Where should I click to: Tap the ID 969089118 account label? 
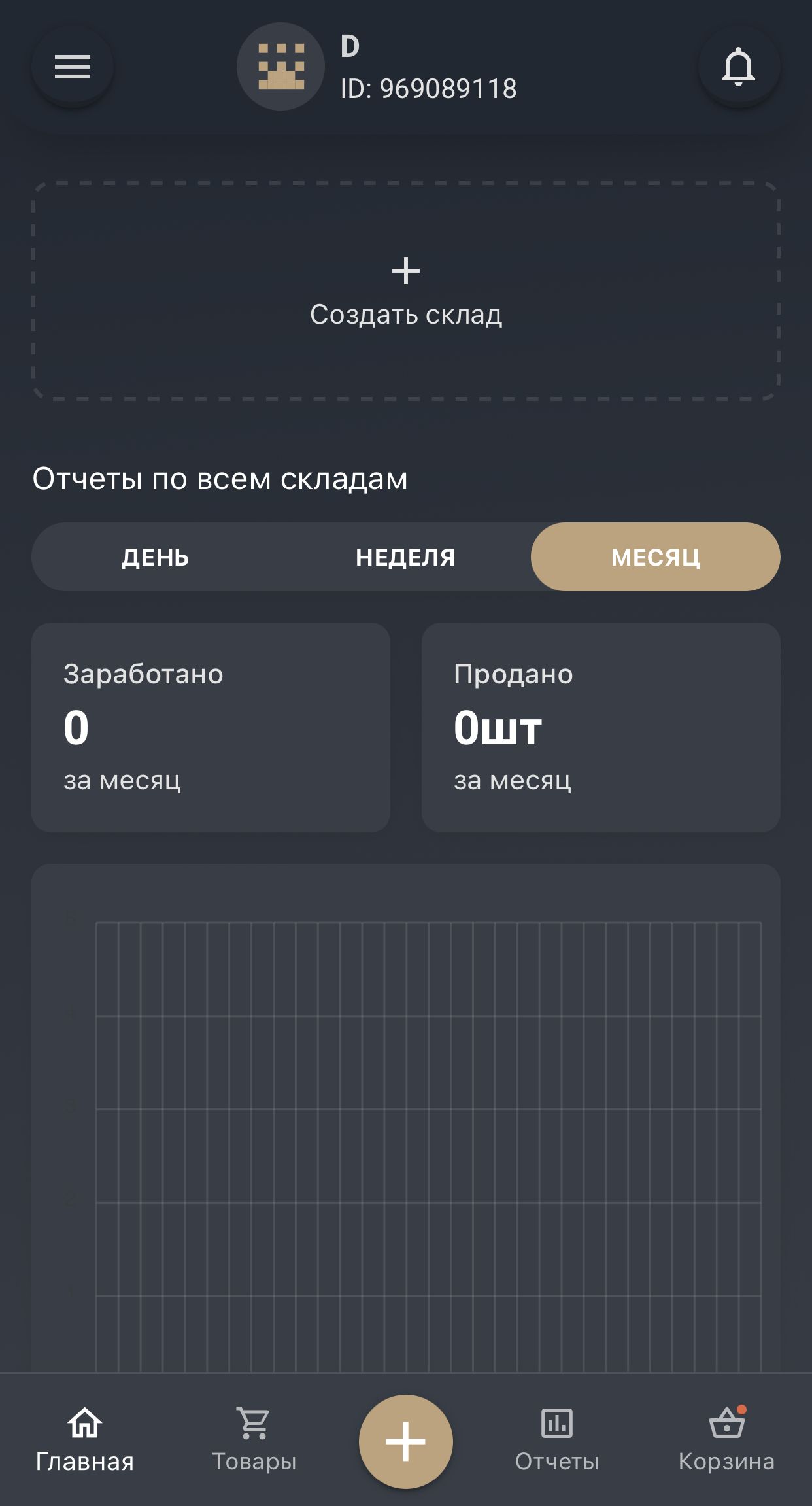[428, 89]
